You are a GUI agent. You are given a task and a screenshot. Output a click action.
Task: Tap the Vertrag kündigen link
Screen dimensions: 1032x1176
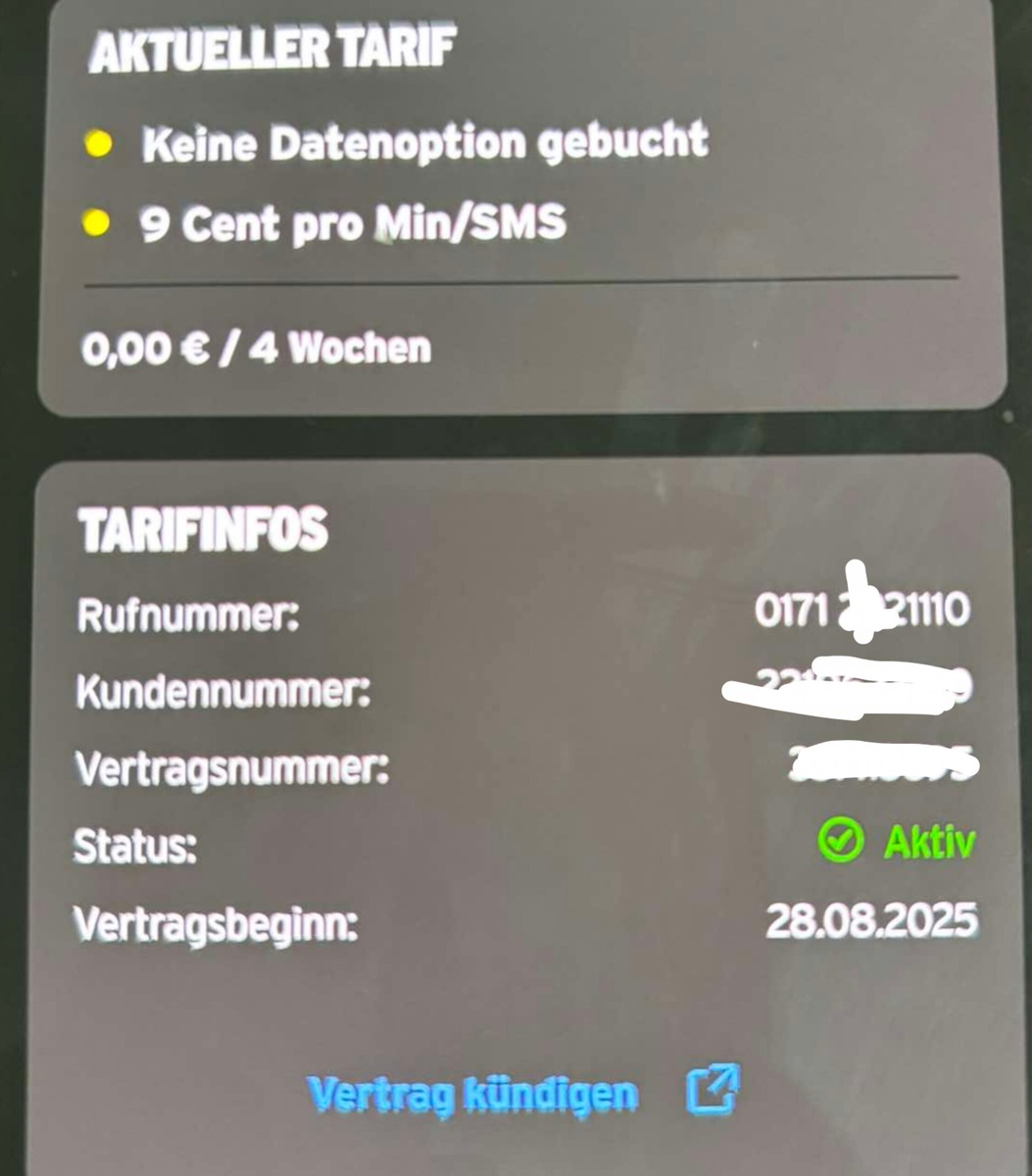click(x=472, y=1094)
